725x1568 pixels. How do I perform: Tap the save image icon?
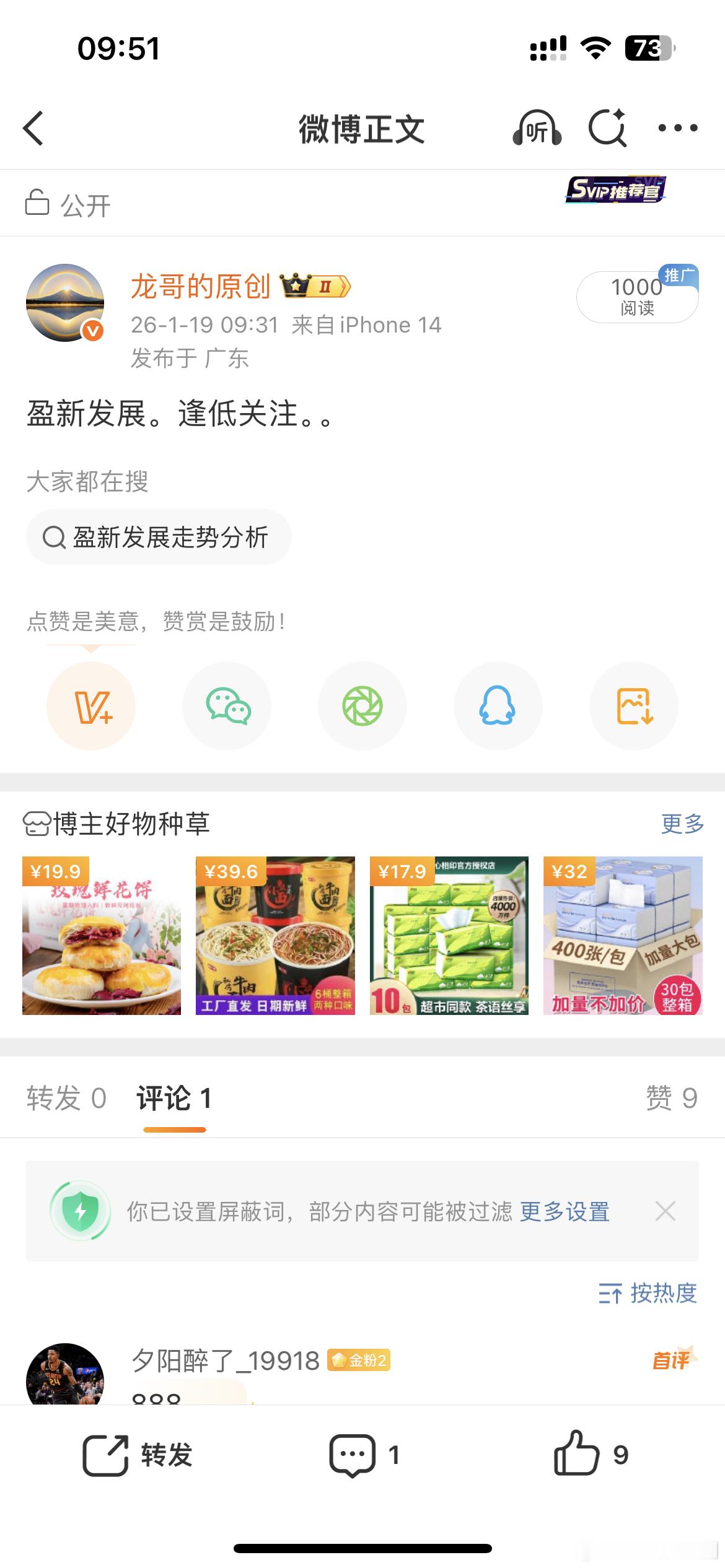point(633,705)
